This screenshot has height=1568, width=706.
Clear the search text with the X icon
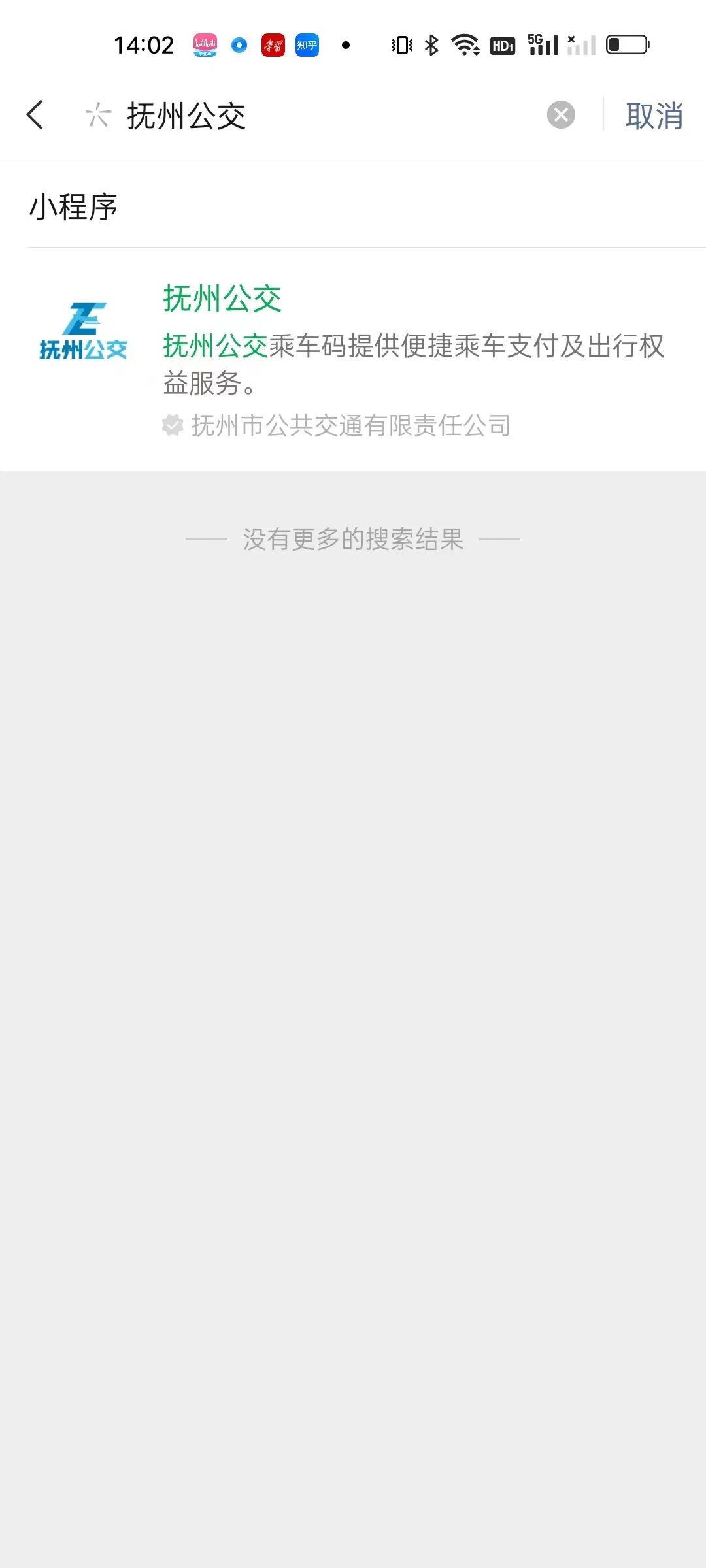pos(561,115)
